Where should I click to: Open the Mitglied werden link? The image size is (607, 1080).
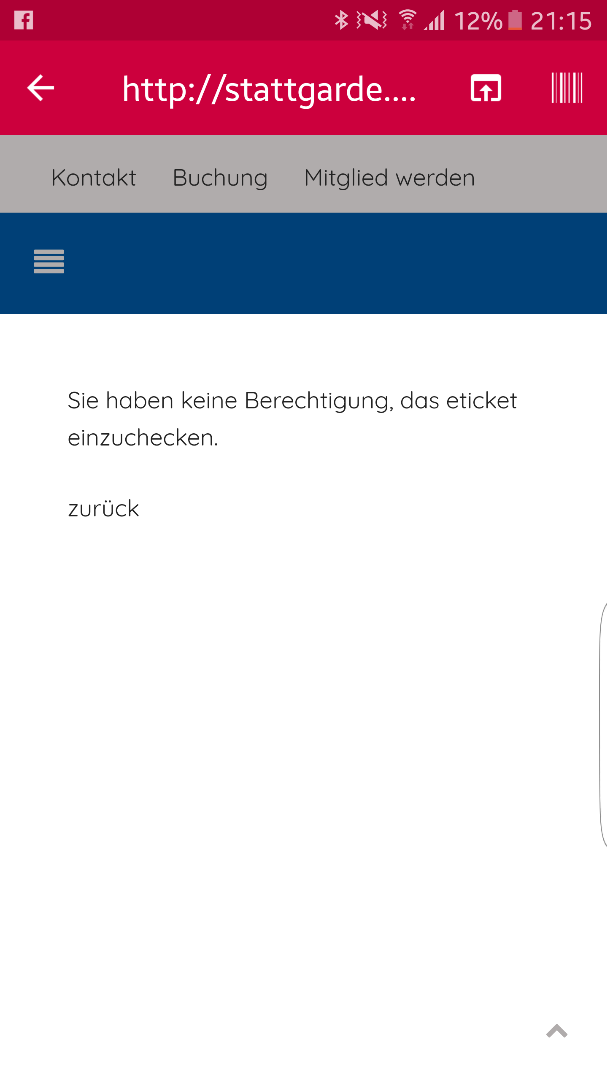tap(389, 178)
